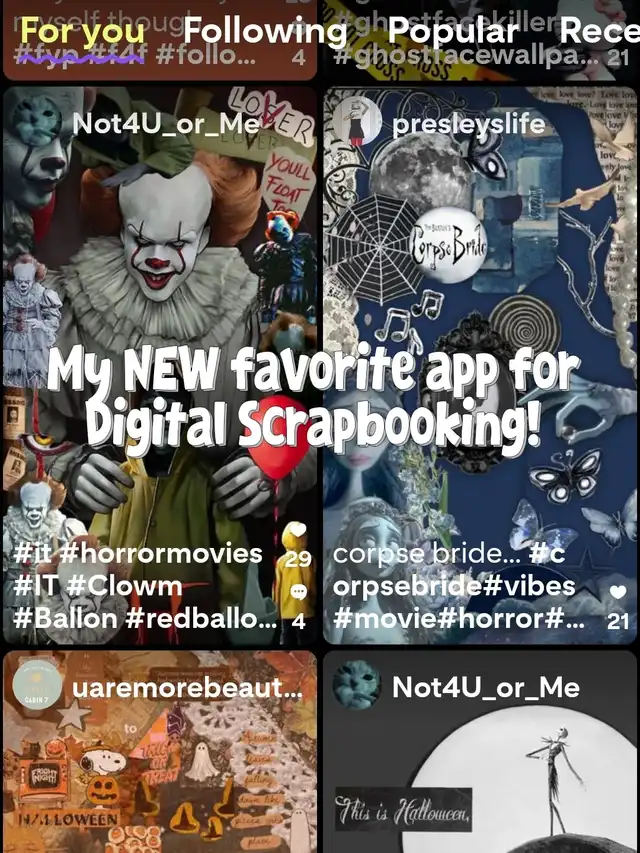Screen dimensions: 640x853
Task: Switch to the Following tab
Action: click(x=265, y=32)
